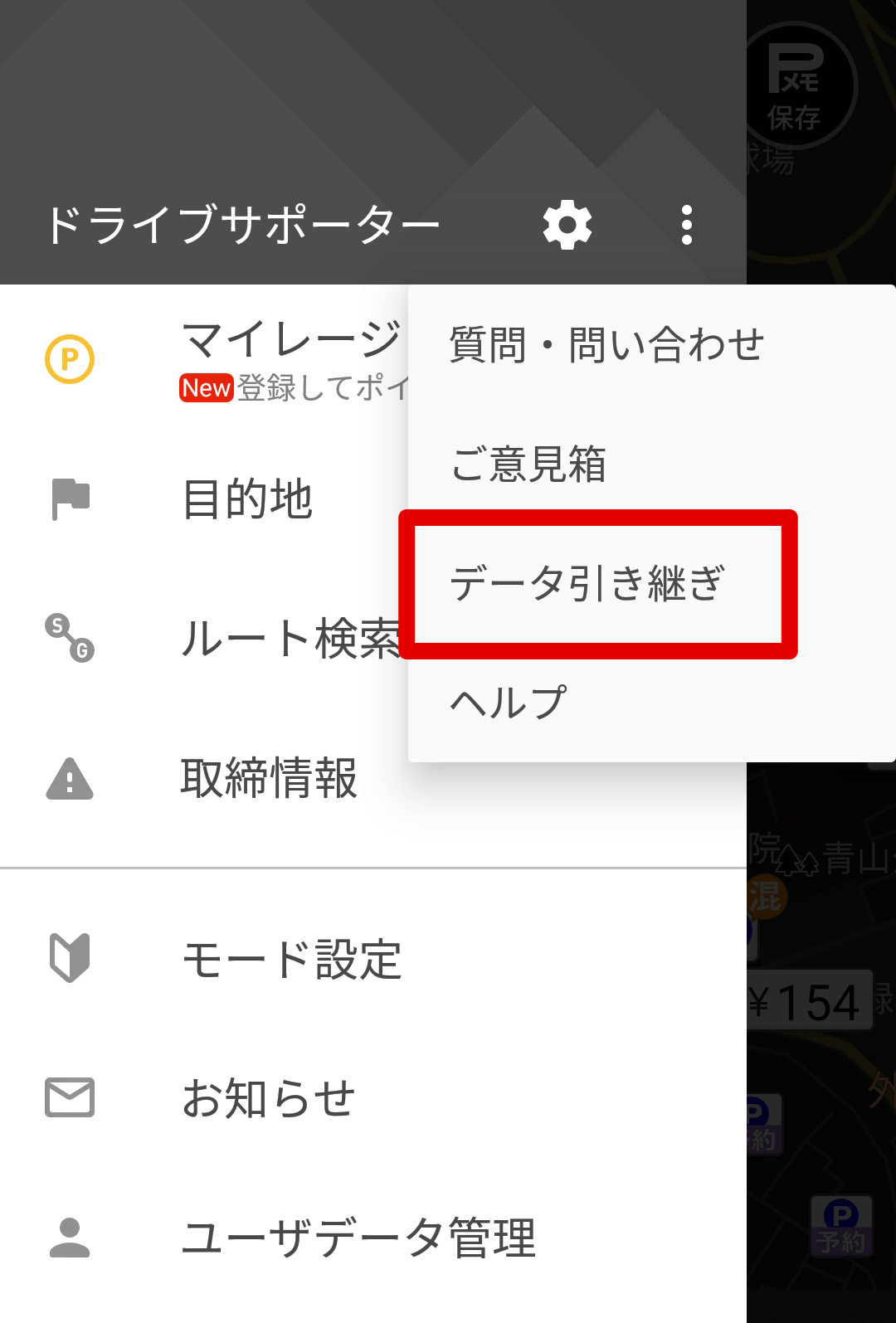View お知らせ notifications
This screenshot has width=896, height=1323.
(269, 1098)
